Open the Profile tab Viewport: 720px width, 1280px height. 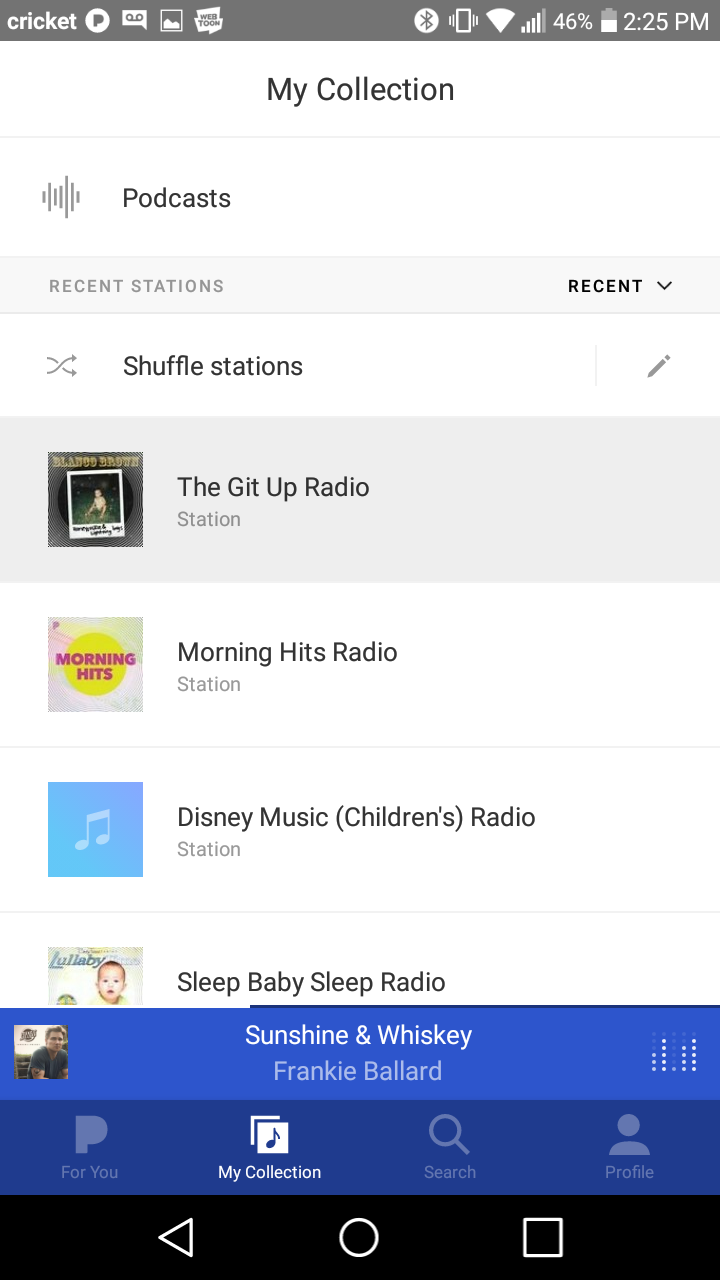pos(629,1148)
